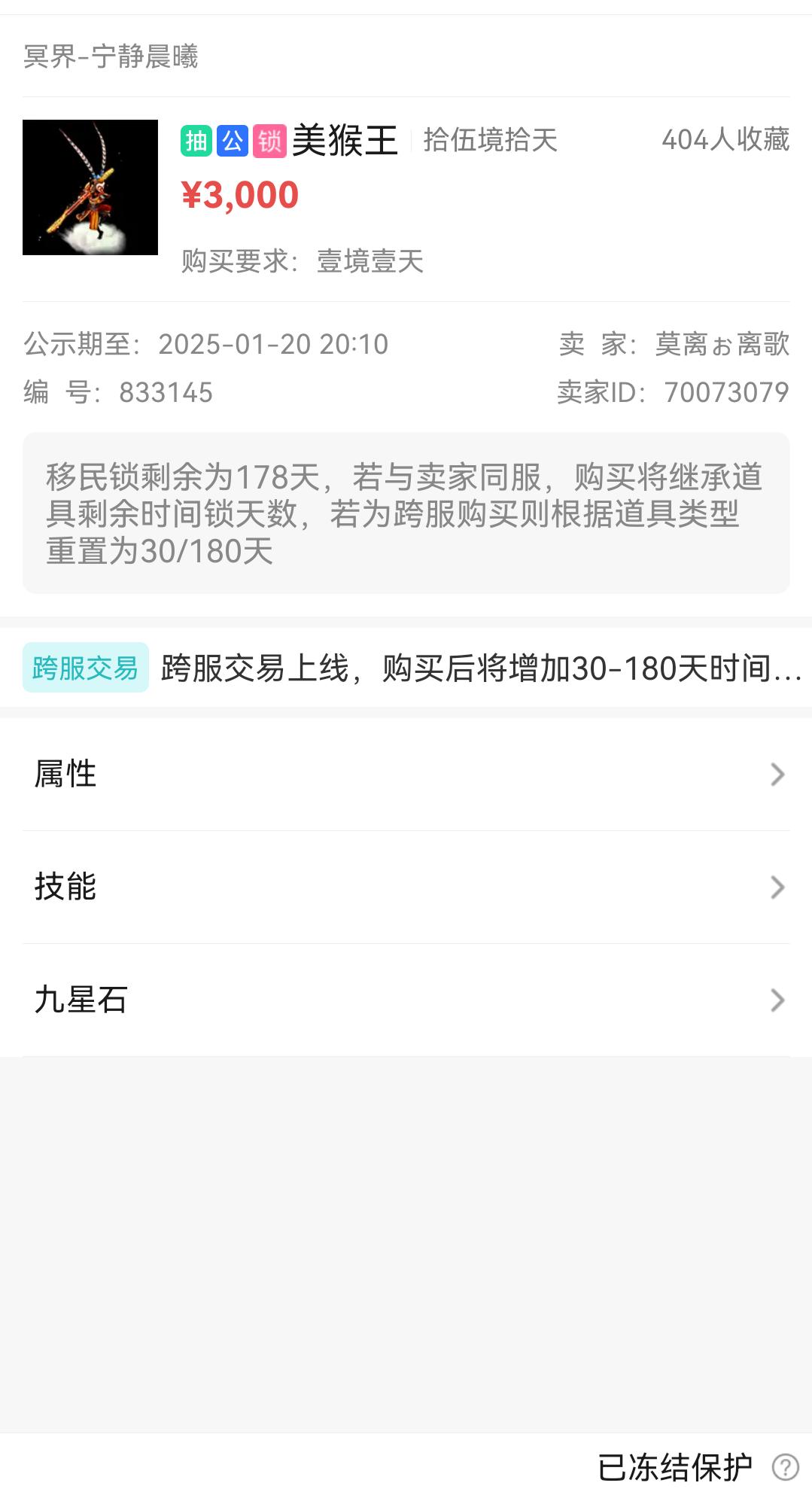Open the 九星石 row
Viewport: 812px width, 1501px height.
406,1000
